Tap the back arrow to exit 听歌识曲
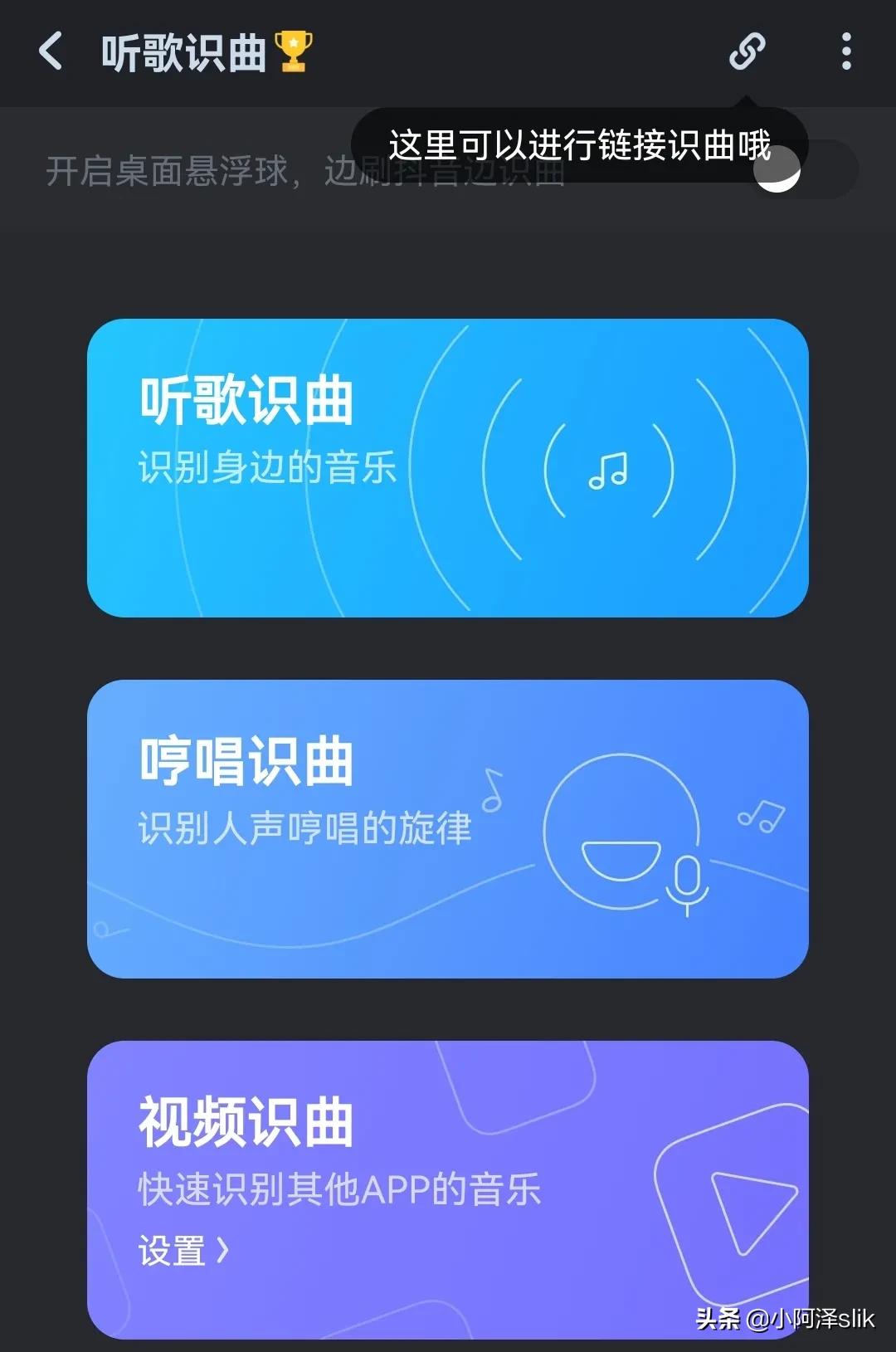Viewport: 896px width, 1352px height. 50,51
